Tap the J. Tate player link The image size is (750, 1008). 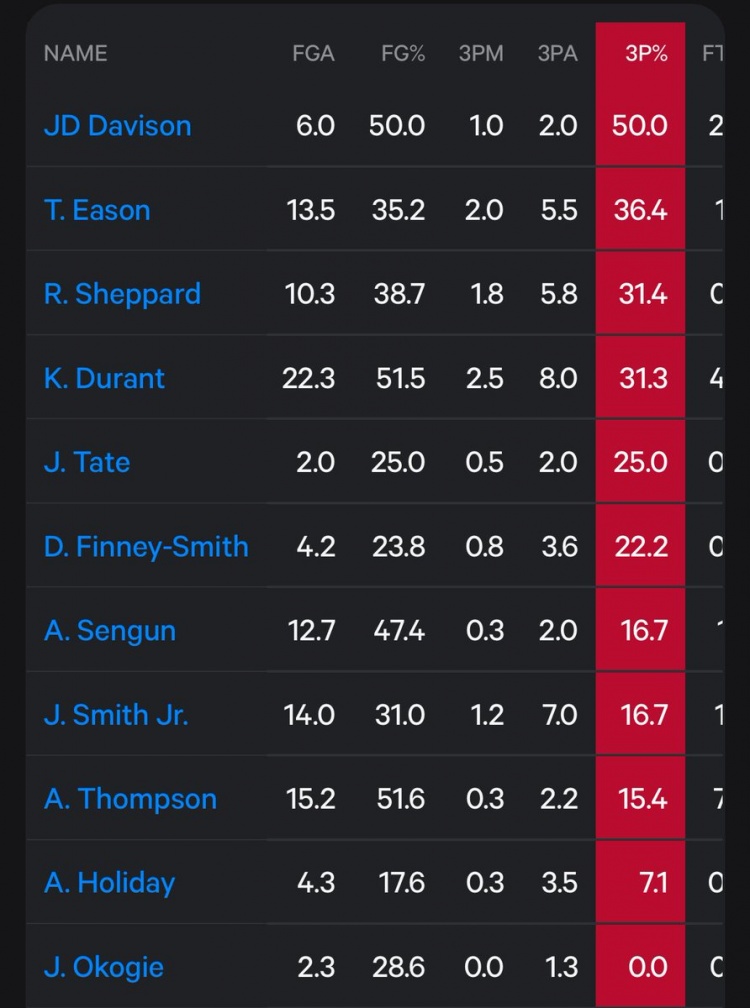[x=87, y=462]
